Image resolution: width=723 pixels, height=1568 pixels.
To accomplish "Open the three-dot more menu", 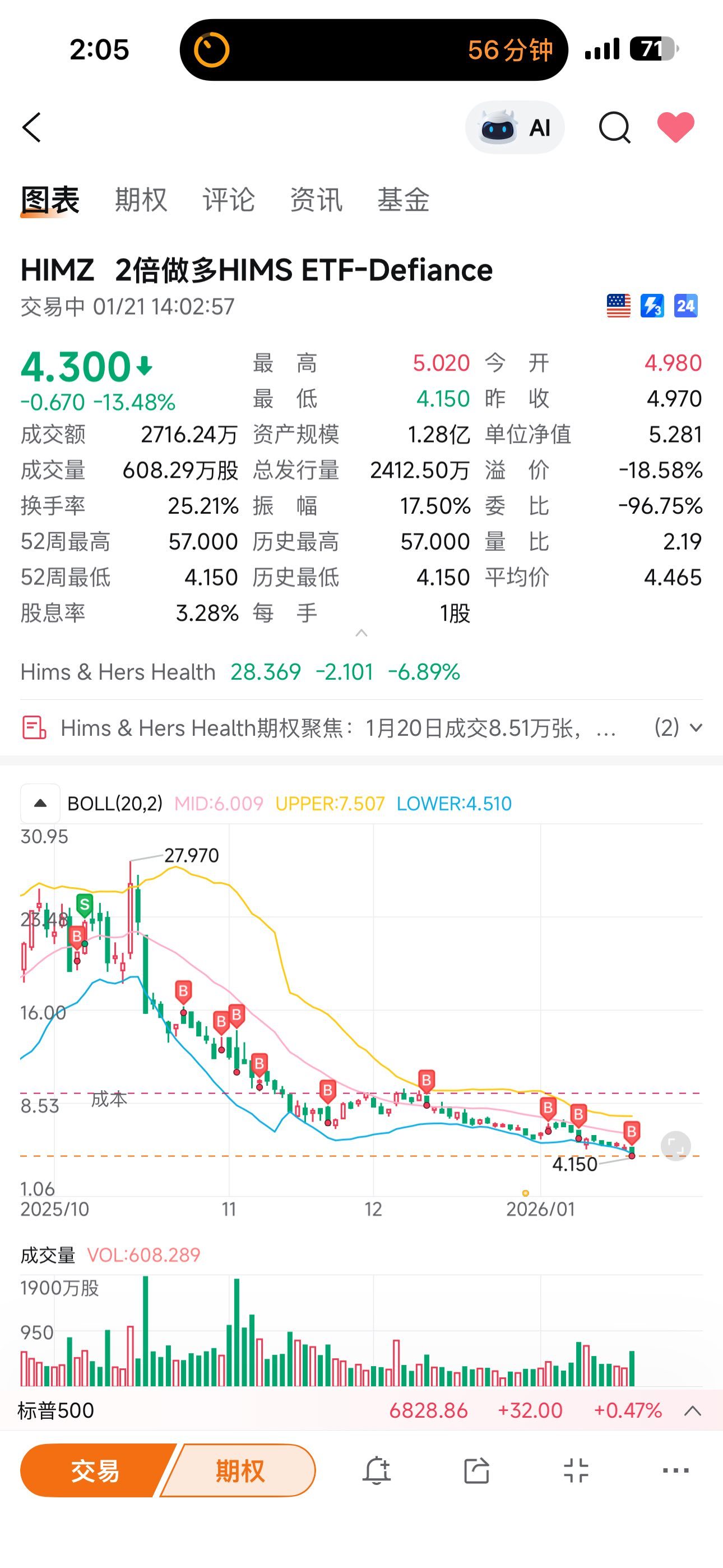I will (x=675, y=1470).
